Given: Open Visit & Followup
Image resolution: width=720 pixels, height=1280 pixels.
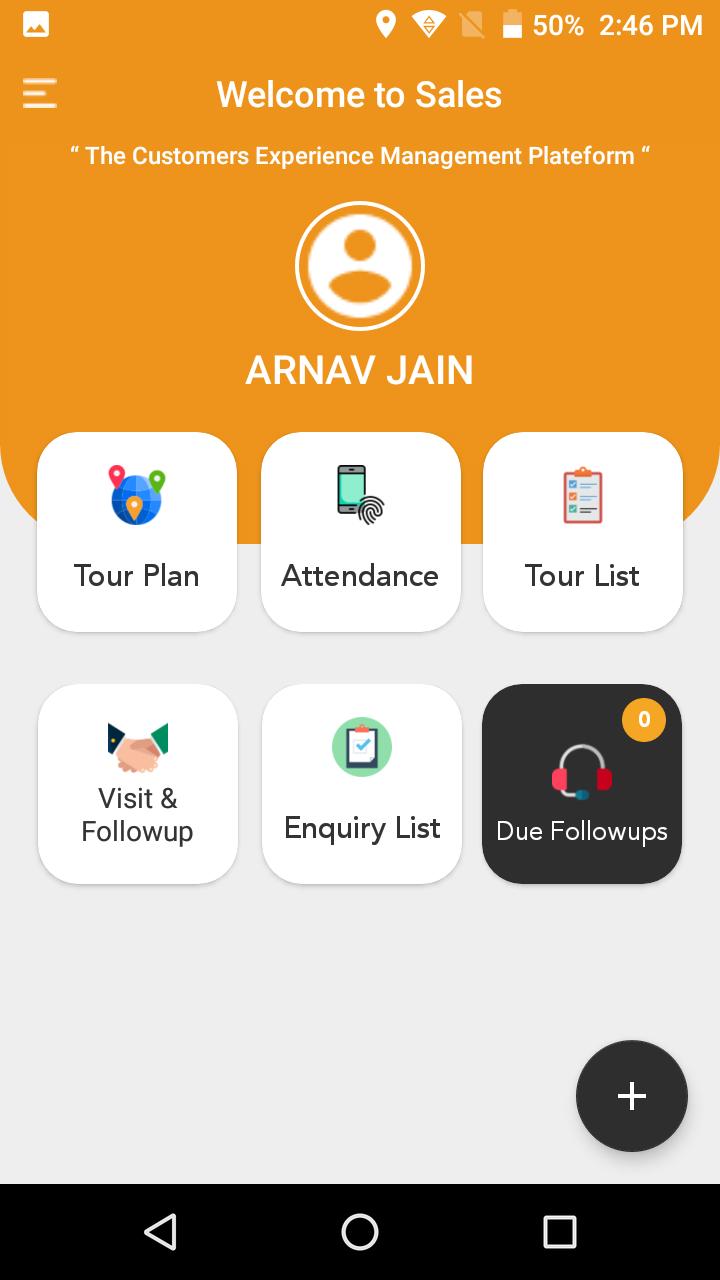Looking at the screenshot, I should [x=138, y=784].
